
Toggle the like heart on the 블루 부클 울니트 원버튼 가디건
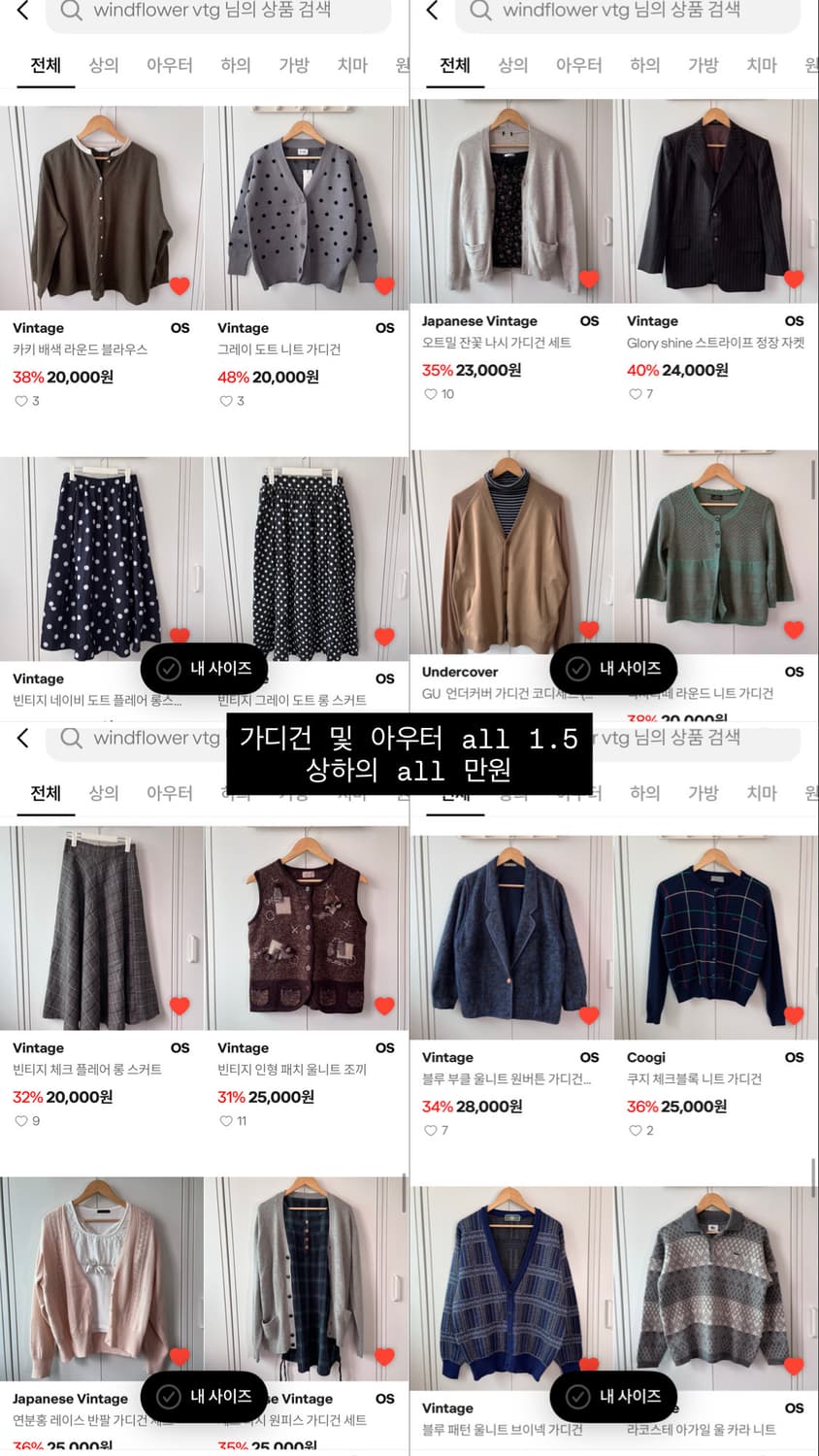coord(589,1017)
